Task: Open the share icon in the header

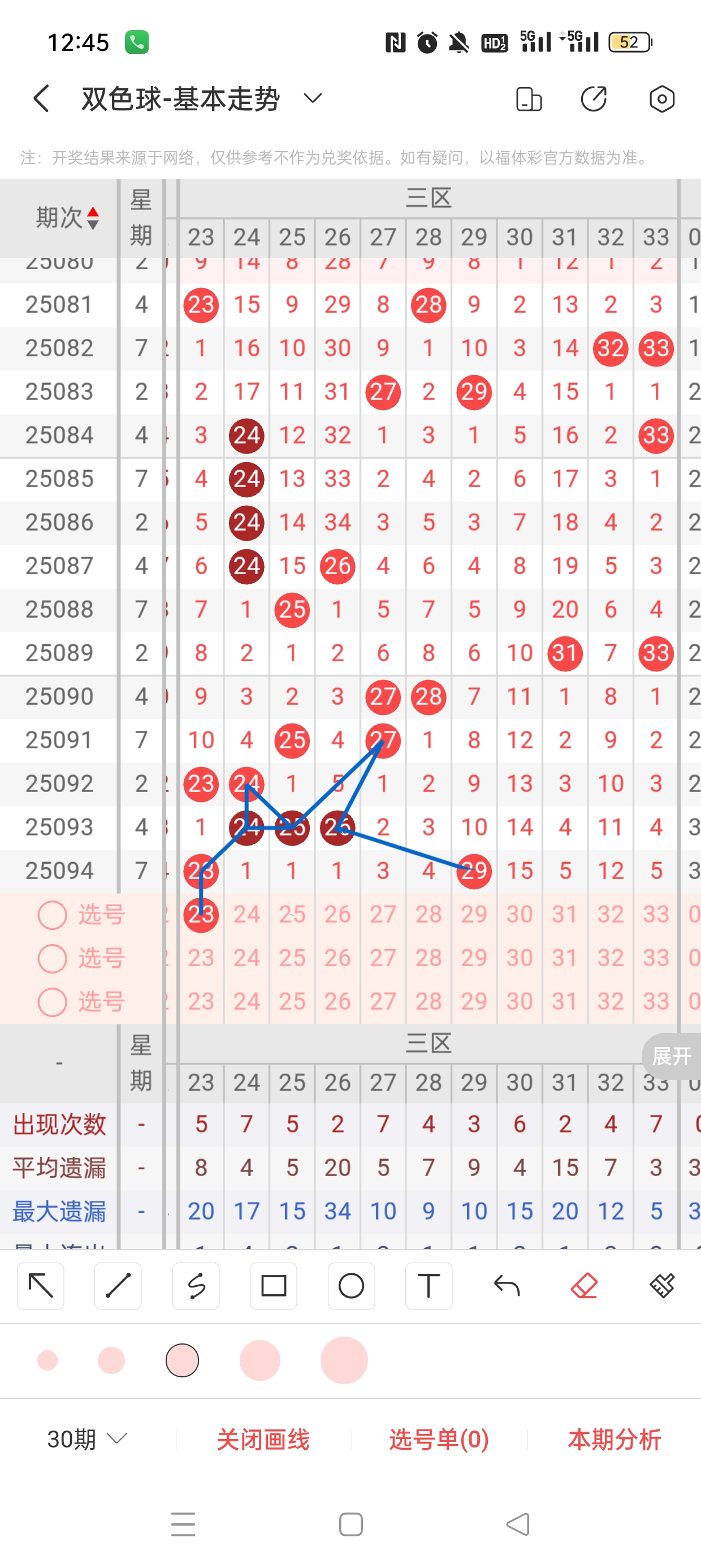Action: pos(593,98)
